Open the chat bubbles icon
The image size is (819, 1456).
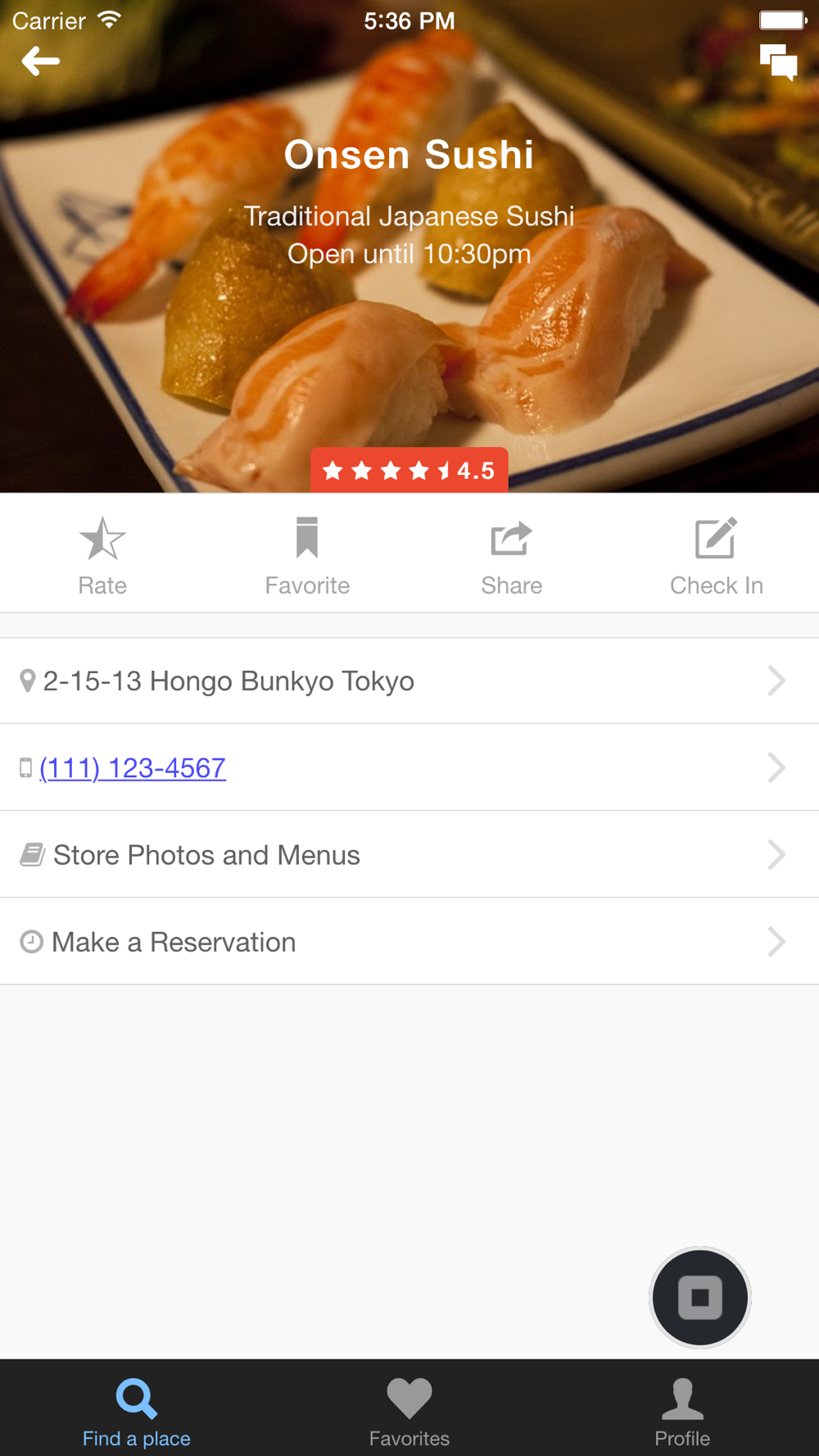click(778, 62)
